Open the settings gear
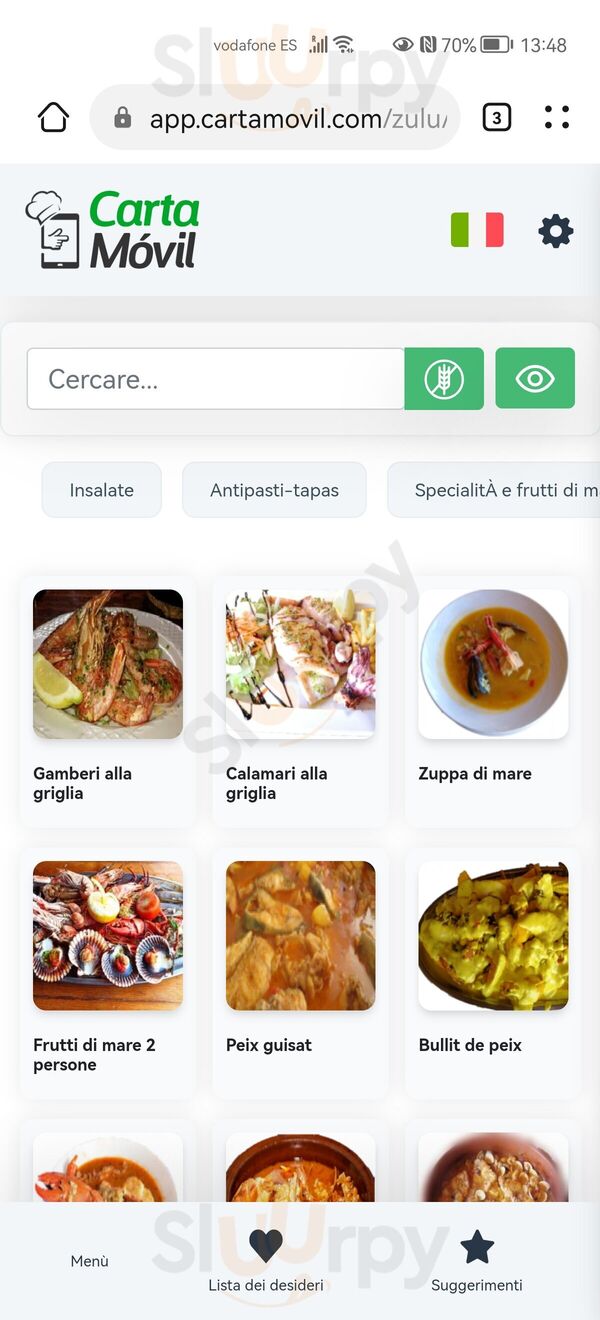 click(x=555, y=231)
